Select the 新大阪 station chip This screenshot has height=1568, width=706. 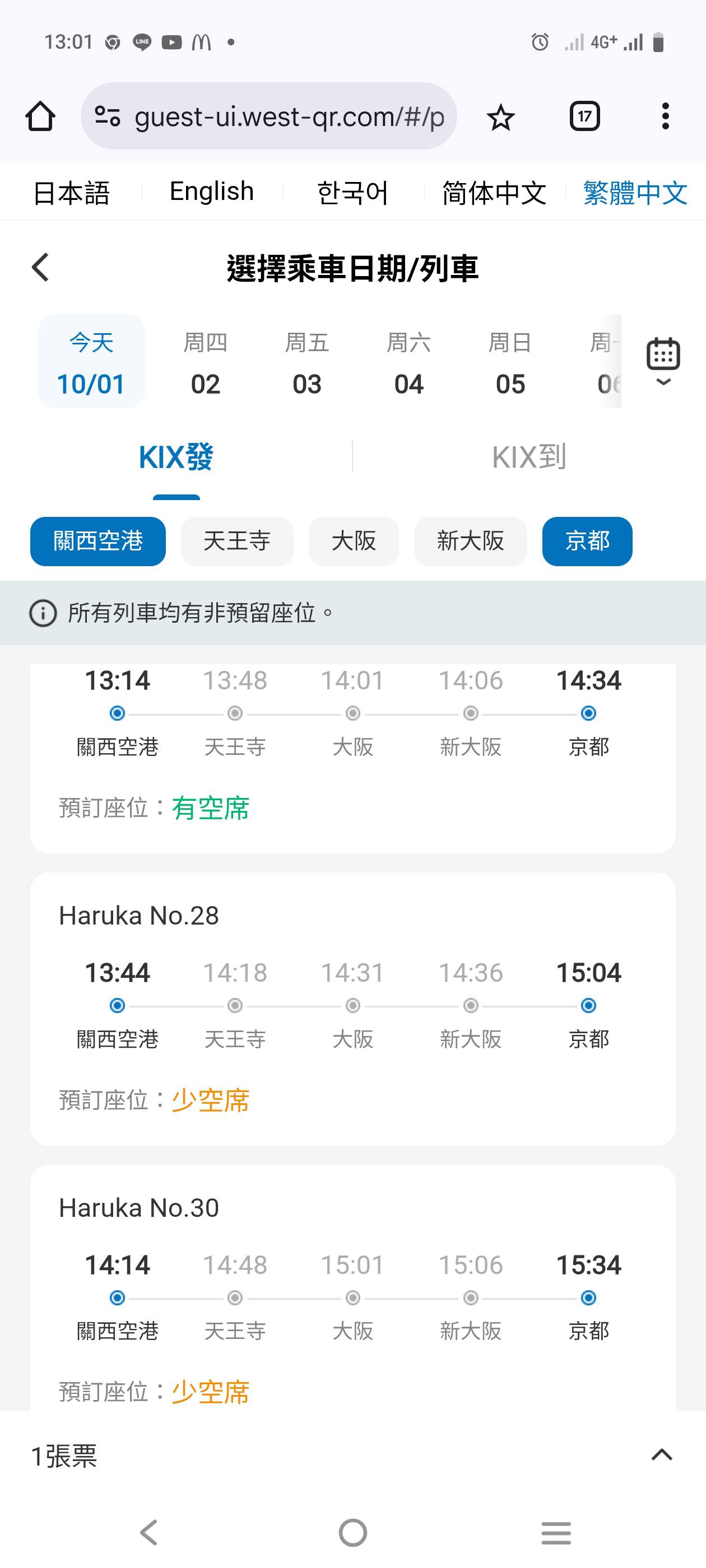[470, 541]
